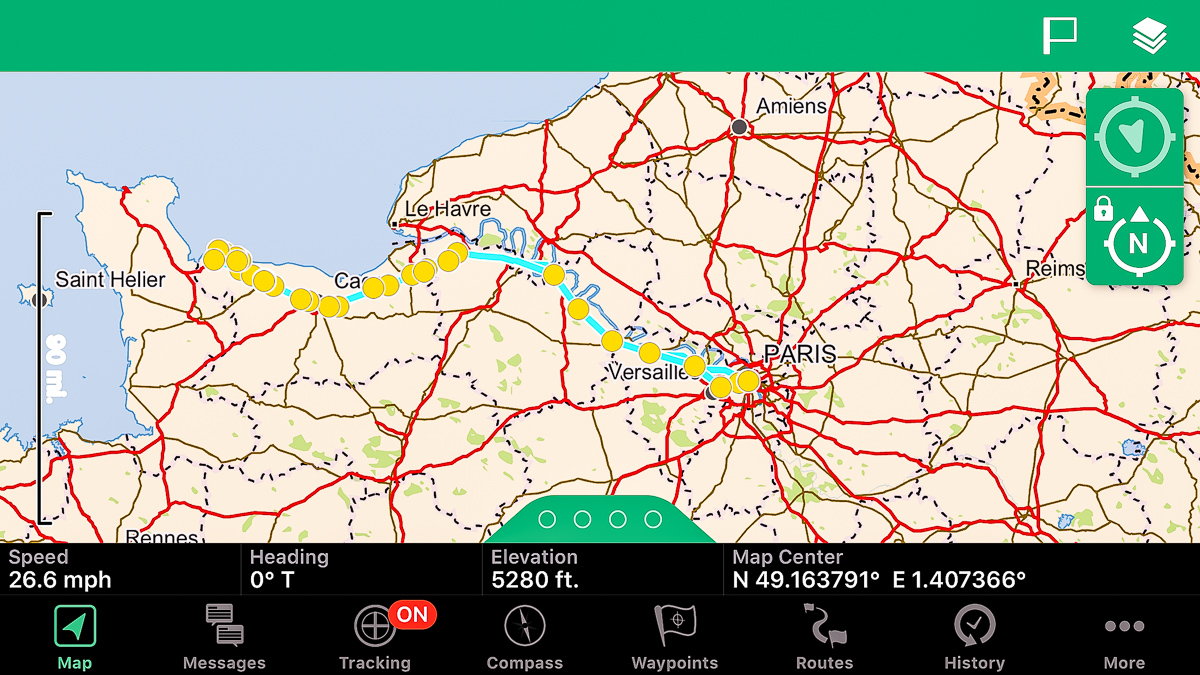Open the More tab
Image resolution: width=1200 pixels, height=675 pixels.
(x=1124, y=637)
